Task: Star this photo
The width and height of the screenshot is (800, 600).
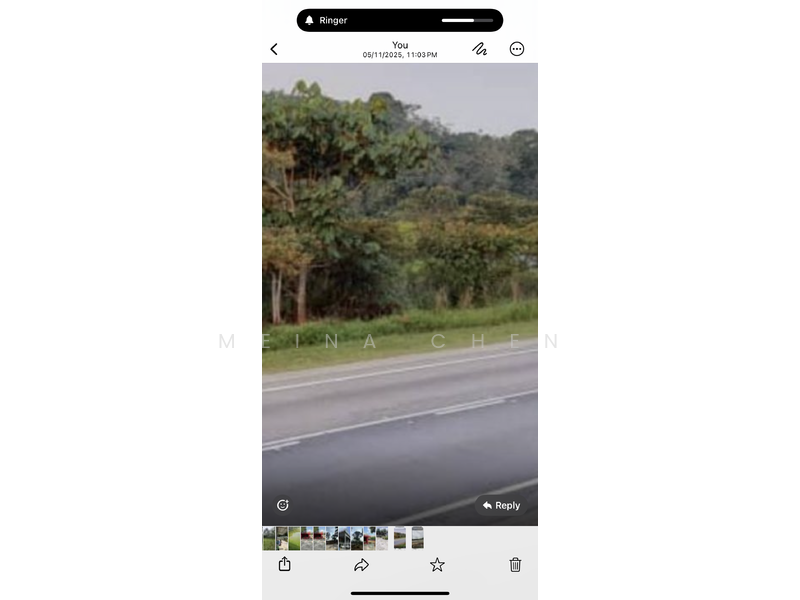Action: tap(437, 565)
